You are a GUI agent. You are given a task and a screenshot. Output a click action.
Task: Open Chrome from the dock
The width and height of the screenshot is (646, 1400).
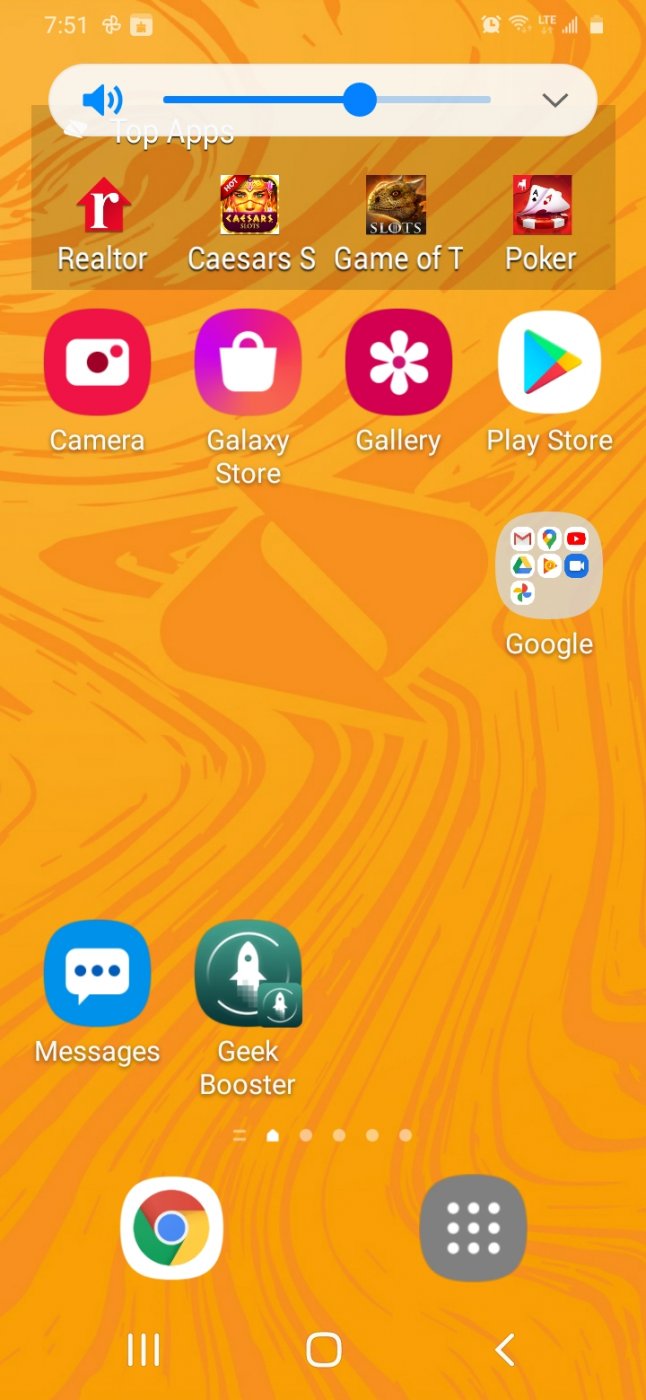pyautogui.click(x=172, y=1227)
